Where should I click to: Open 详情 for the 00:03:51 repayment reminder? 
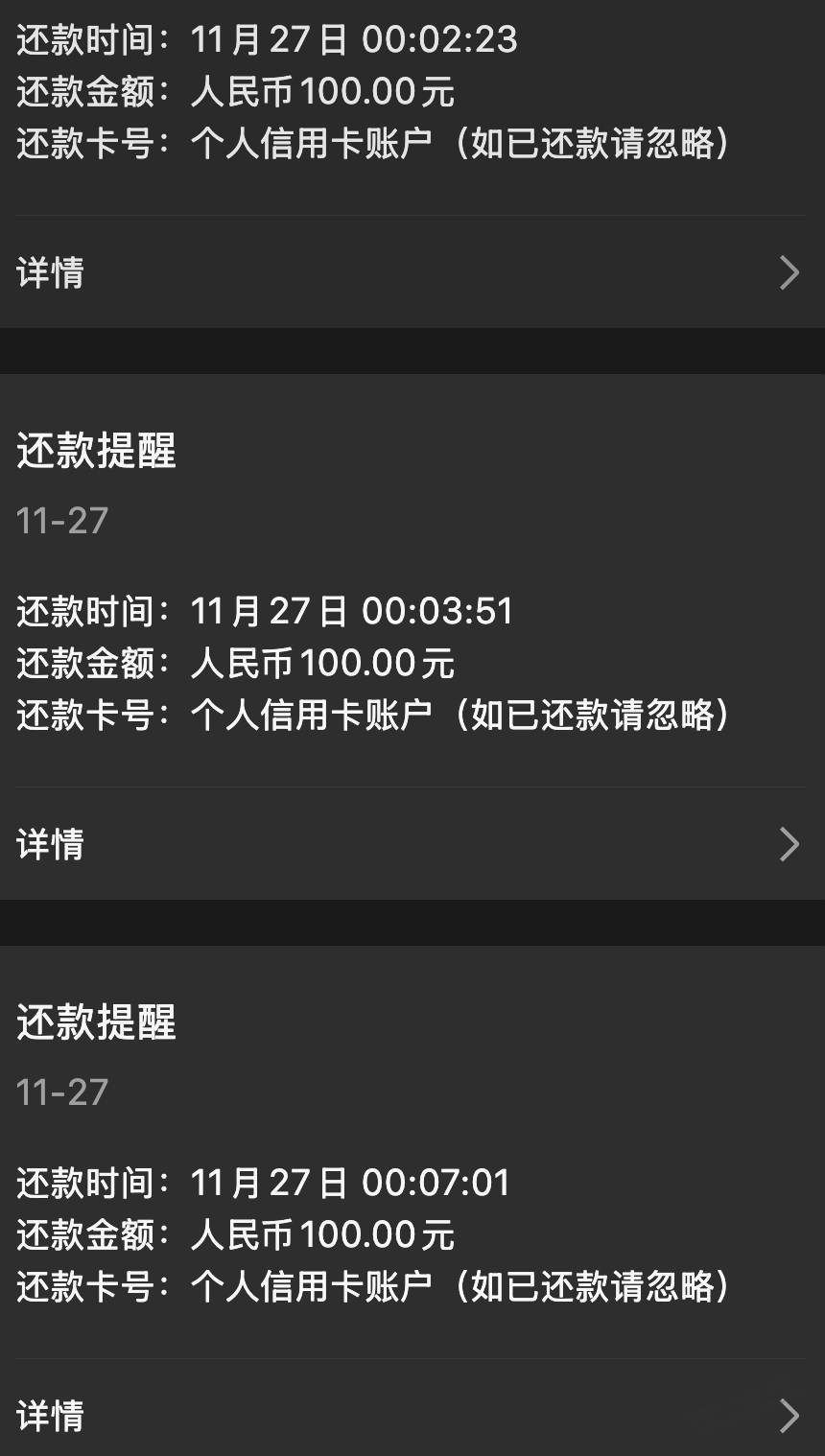411,844
